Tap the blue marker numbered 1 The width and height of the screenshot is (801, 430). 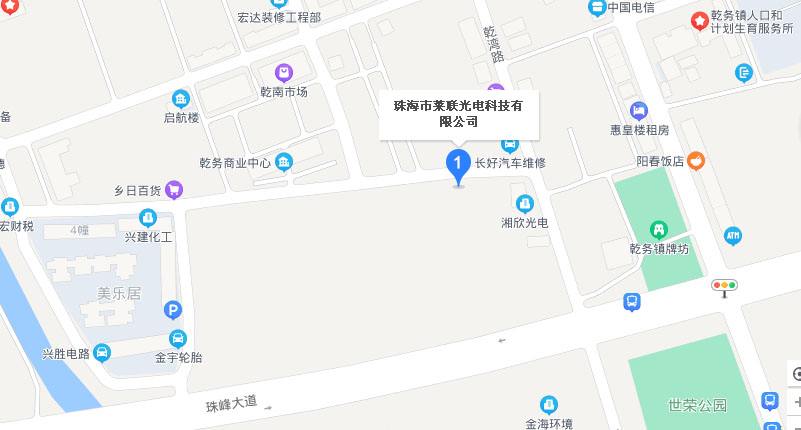[x=458, y=163]
